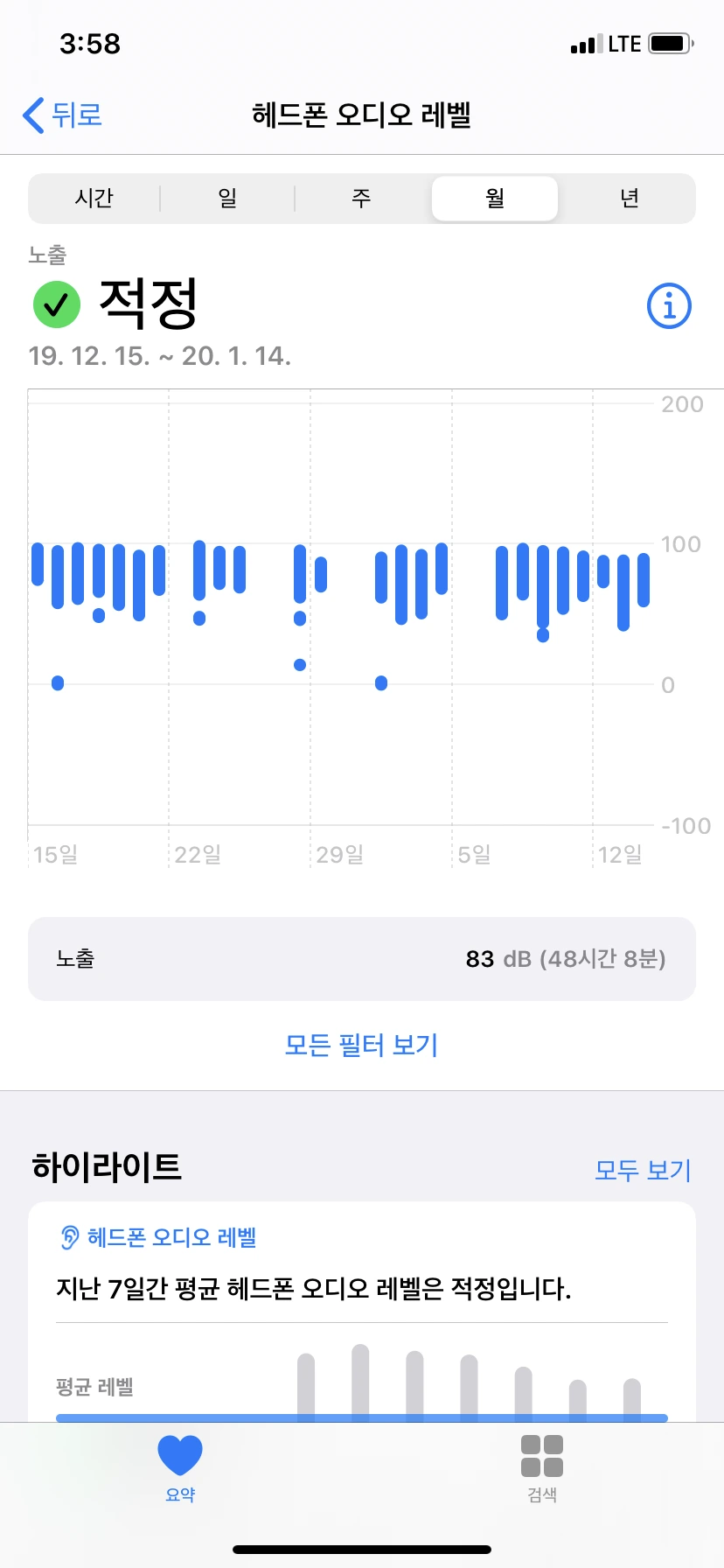Open 모두 보기 for highlights
Image resolution: width=724 pixels, height=1568 pixels.
(x=643, y=1170)
